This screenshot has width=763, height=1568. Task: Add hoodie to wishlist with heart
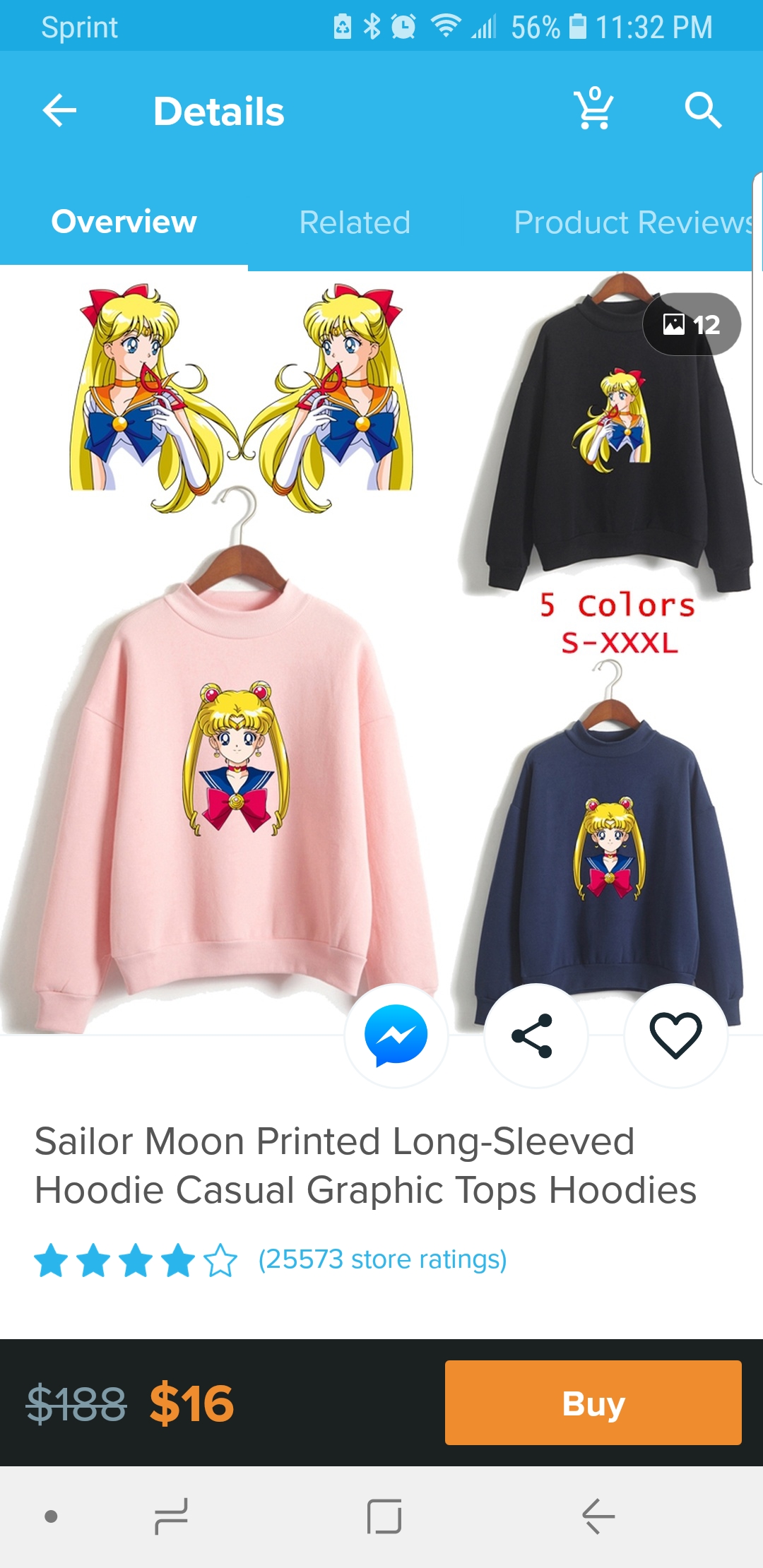click(675, 1035)
